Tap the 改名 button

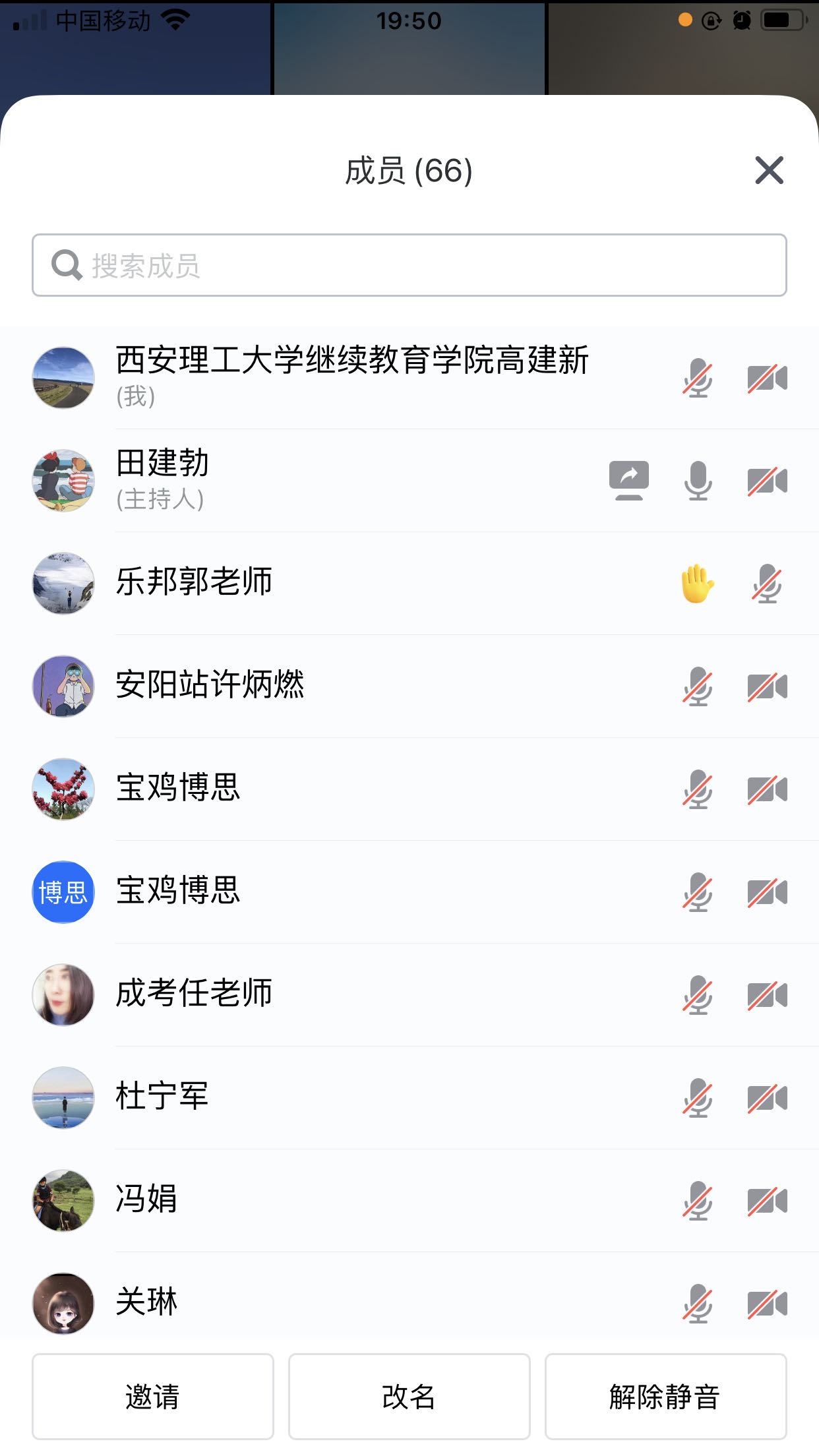click(x=409, y=1396)
